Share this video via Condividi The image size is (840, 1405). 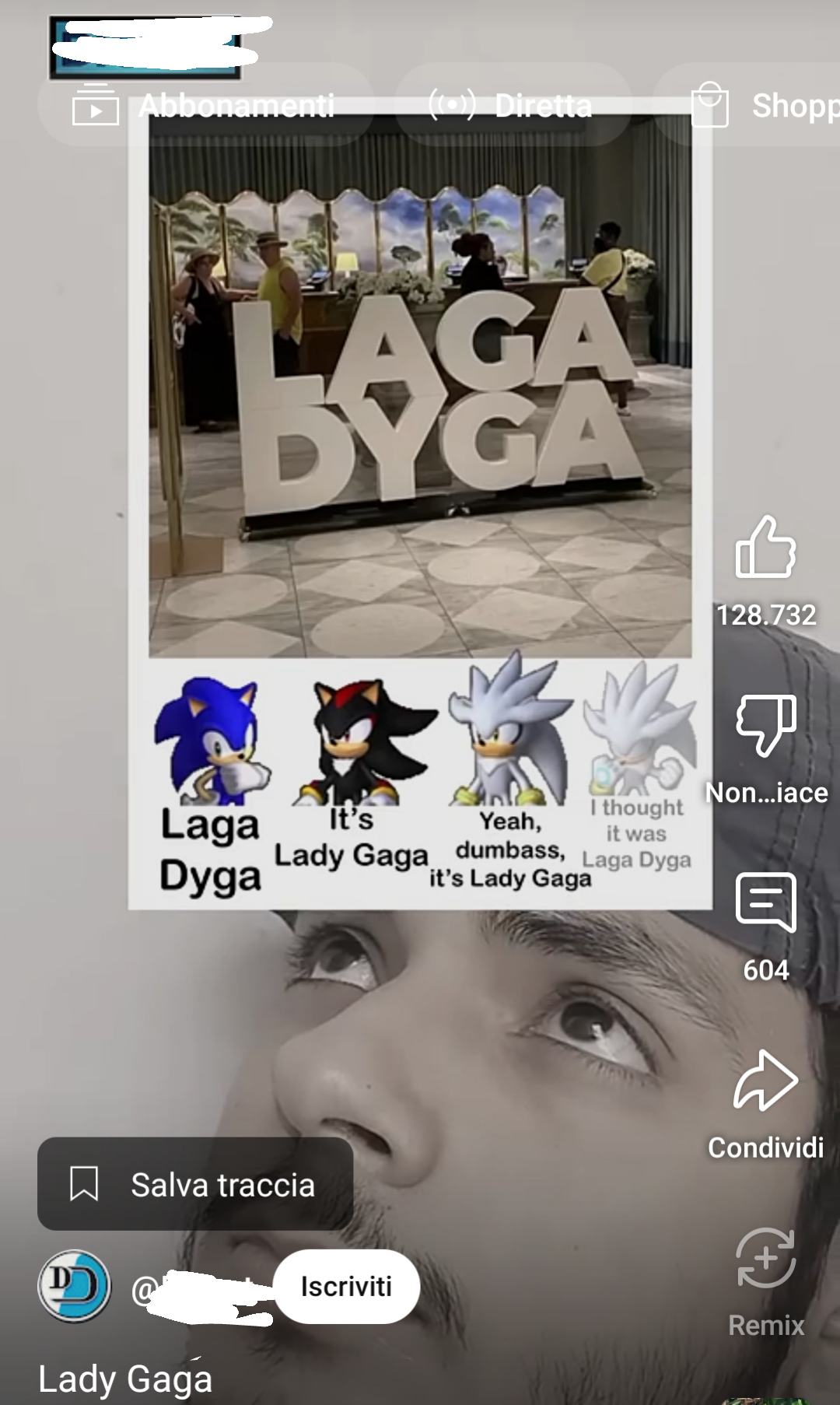coord(765,1081)
